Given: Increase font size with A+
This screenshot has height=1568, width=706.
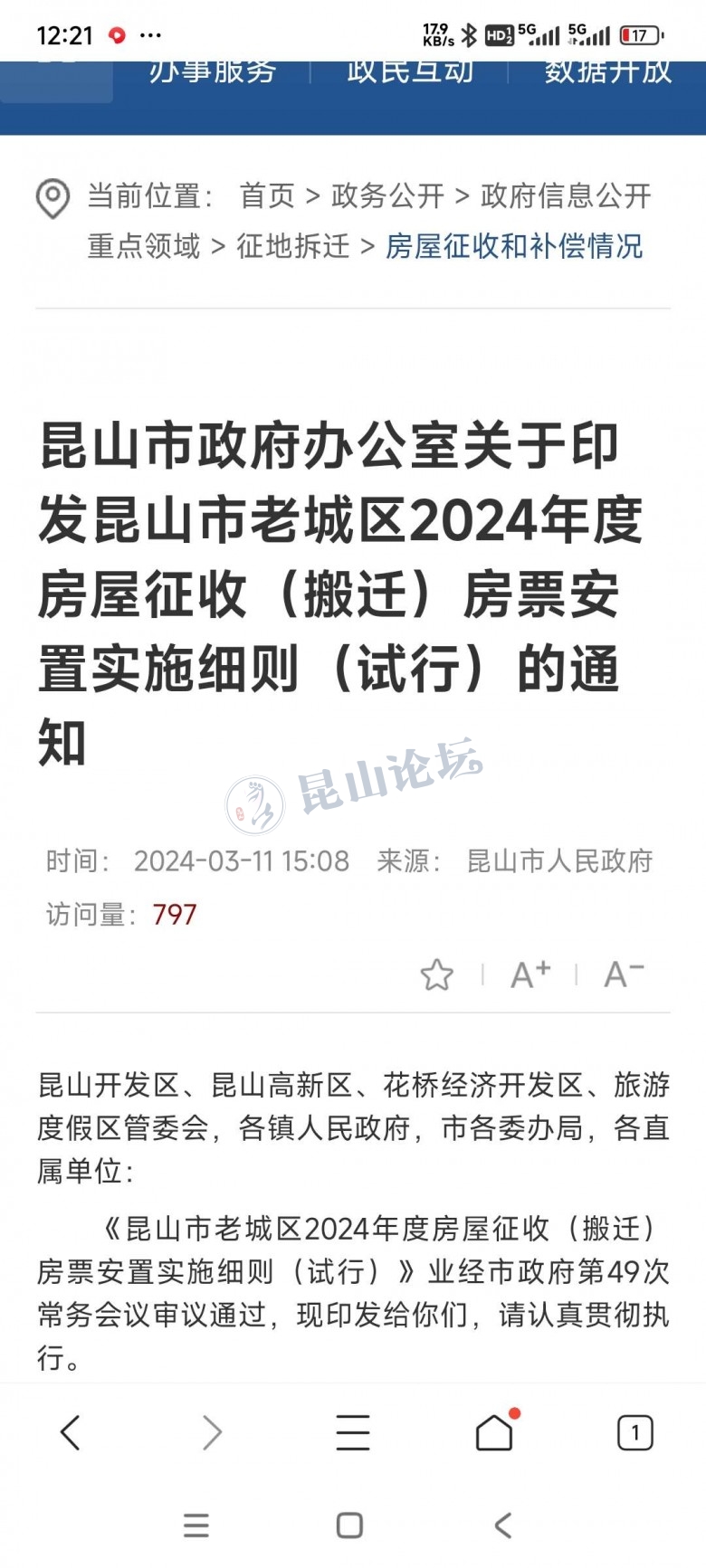Looking at the screenshot, I should coord(530,974).
